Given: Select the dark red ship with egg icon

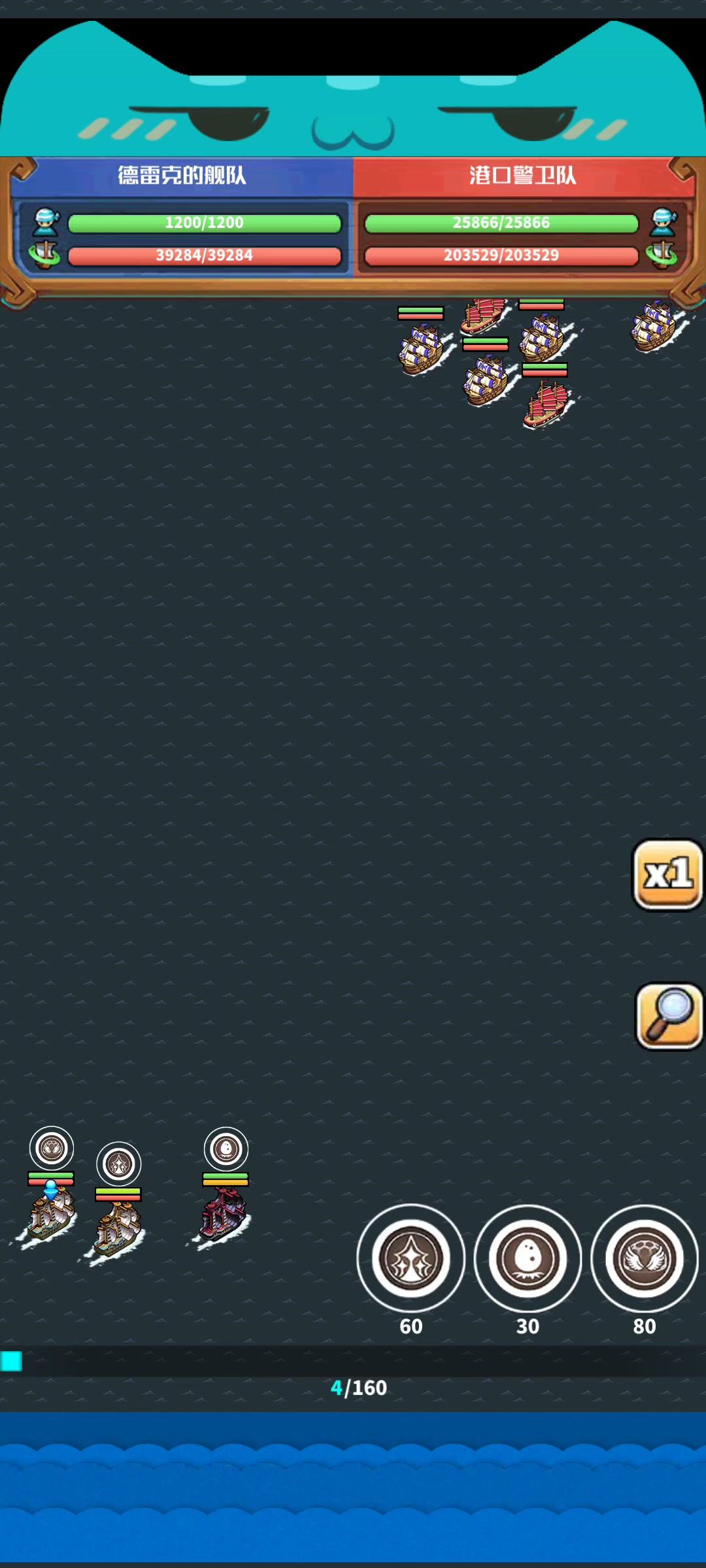Looking at the screenshot, I should point(224,1217).
